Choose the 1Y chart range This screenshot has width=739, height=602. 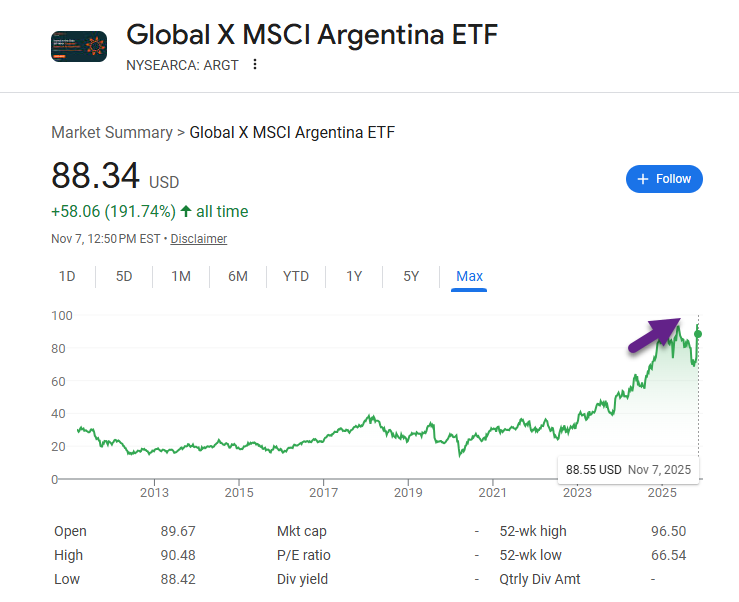(x=354, y=276)
